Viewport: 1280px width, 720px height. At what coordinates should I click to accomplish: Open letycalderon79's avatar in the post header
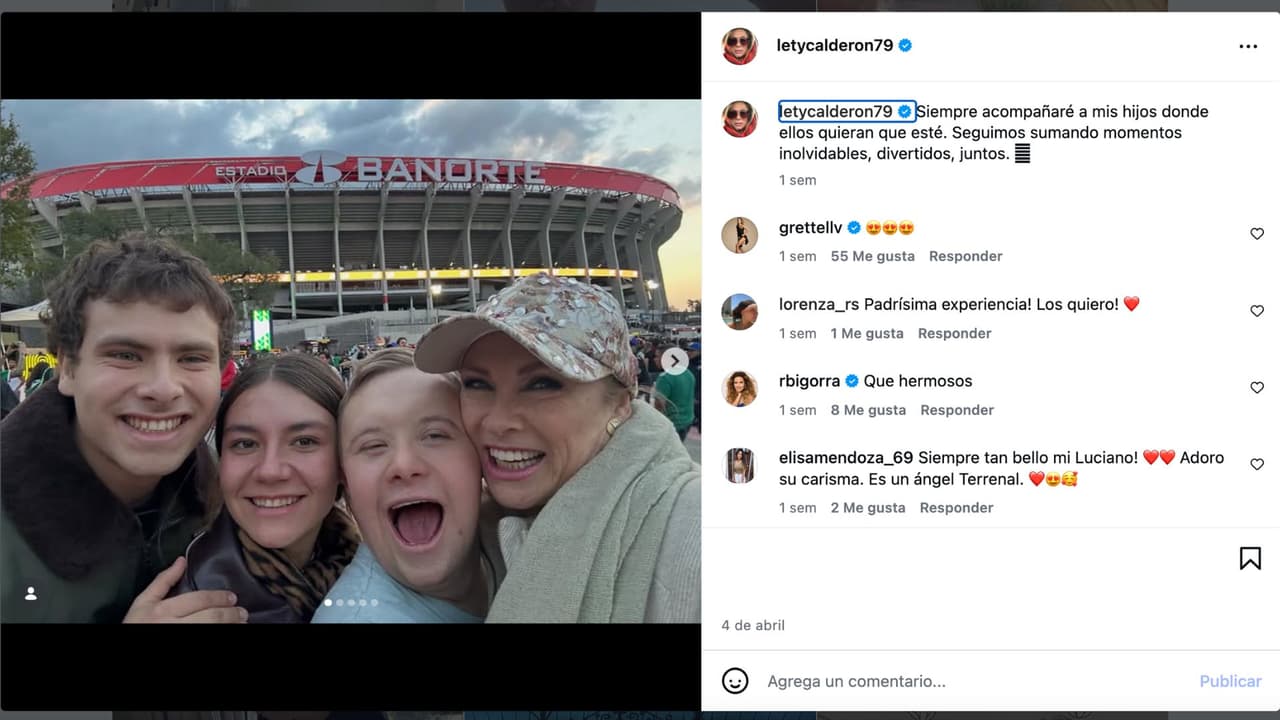(740, 46)
